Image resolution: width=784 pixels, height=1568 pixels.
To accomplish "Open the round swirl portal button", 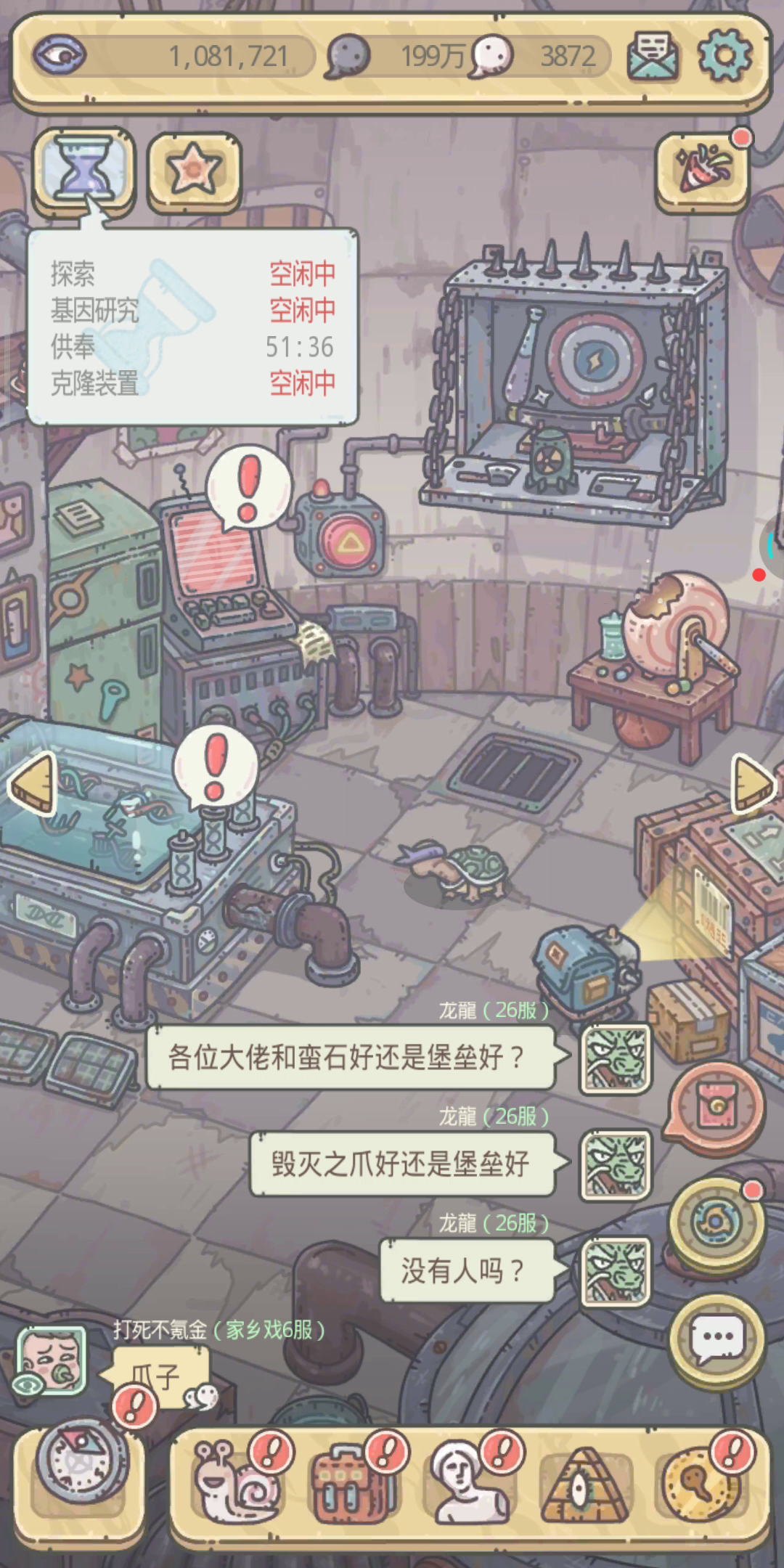I will 716,1224.
